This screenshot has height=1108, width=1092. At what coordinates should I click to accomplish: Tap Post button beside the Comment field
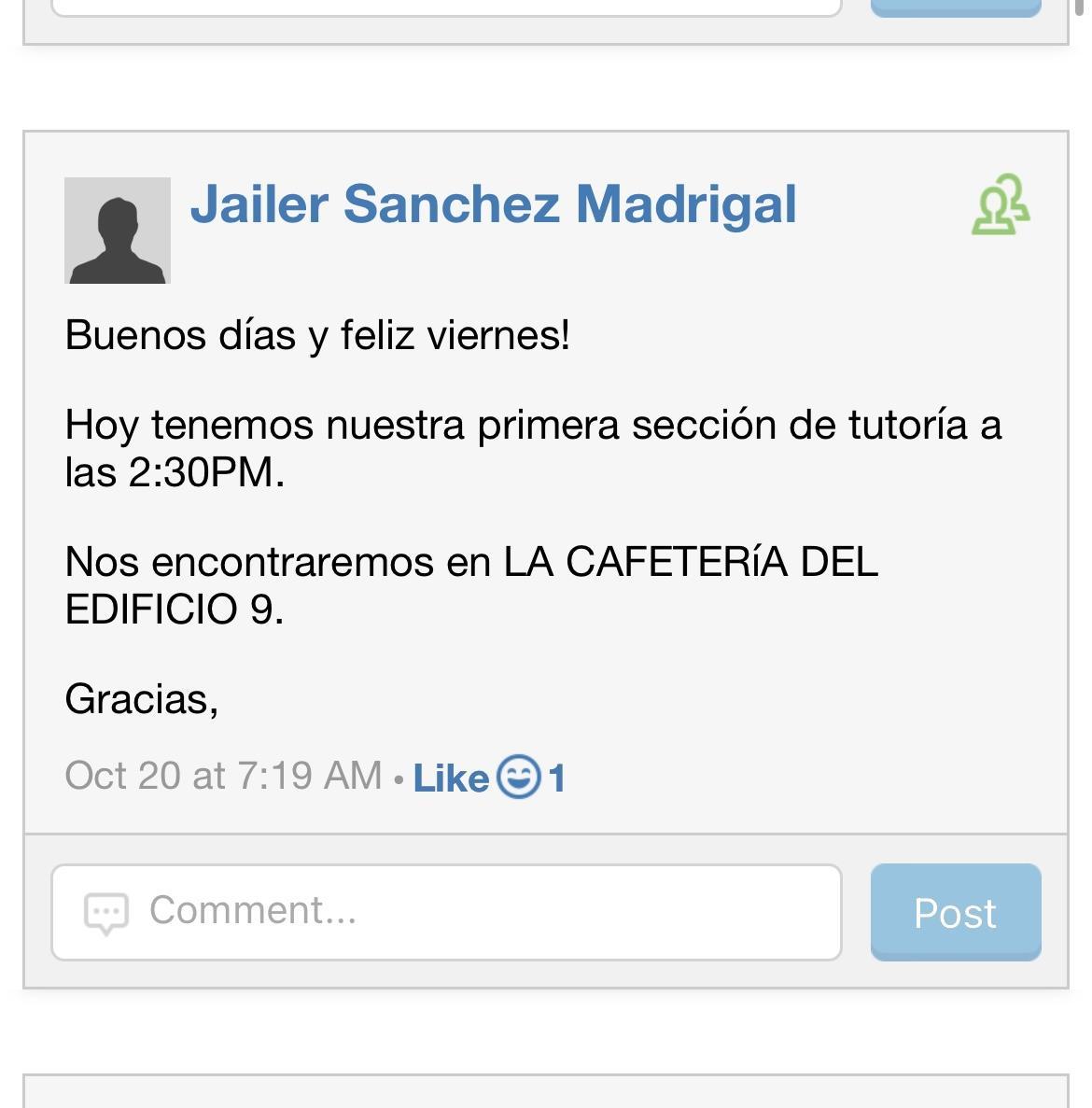[955, 912]
